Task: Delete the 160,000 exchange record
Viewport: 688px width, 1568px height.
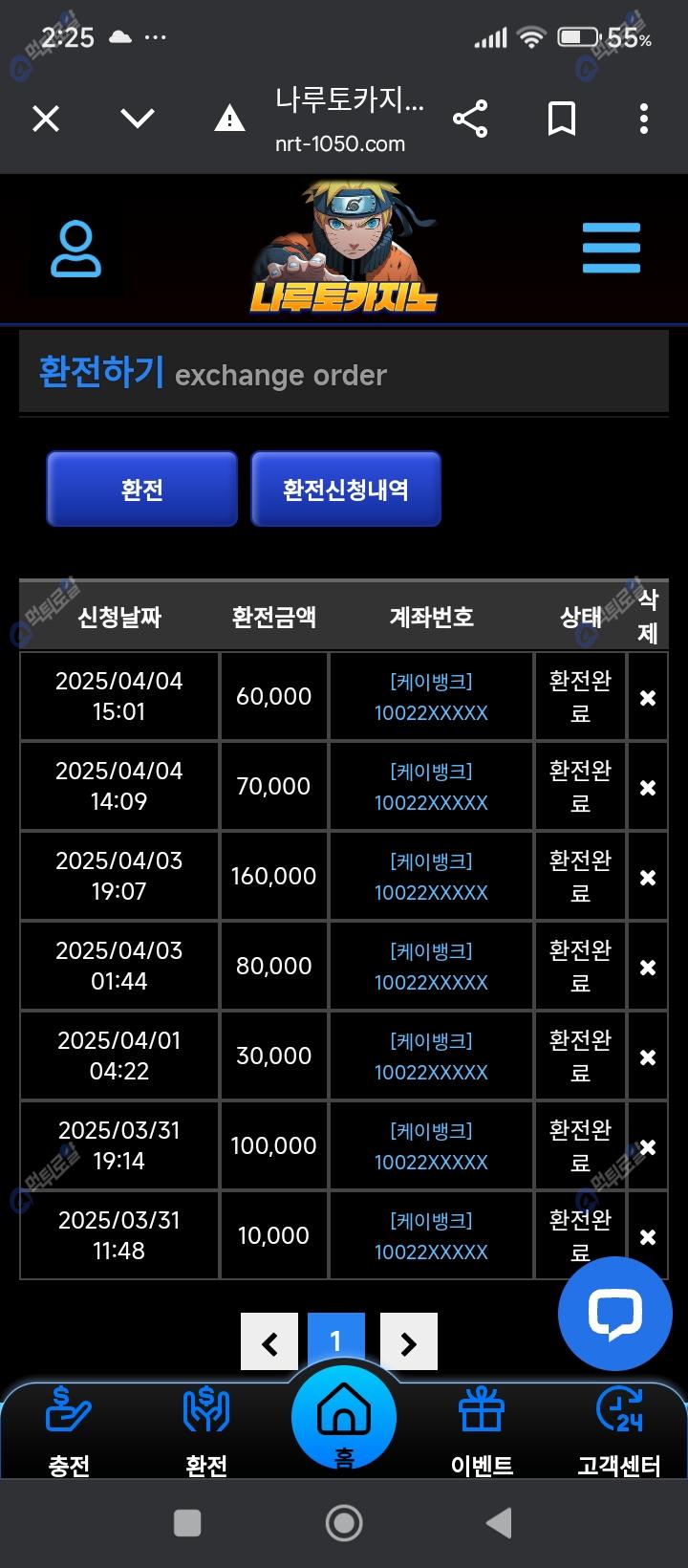Action: pyautogui.click(x=648, y=878)
